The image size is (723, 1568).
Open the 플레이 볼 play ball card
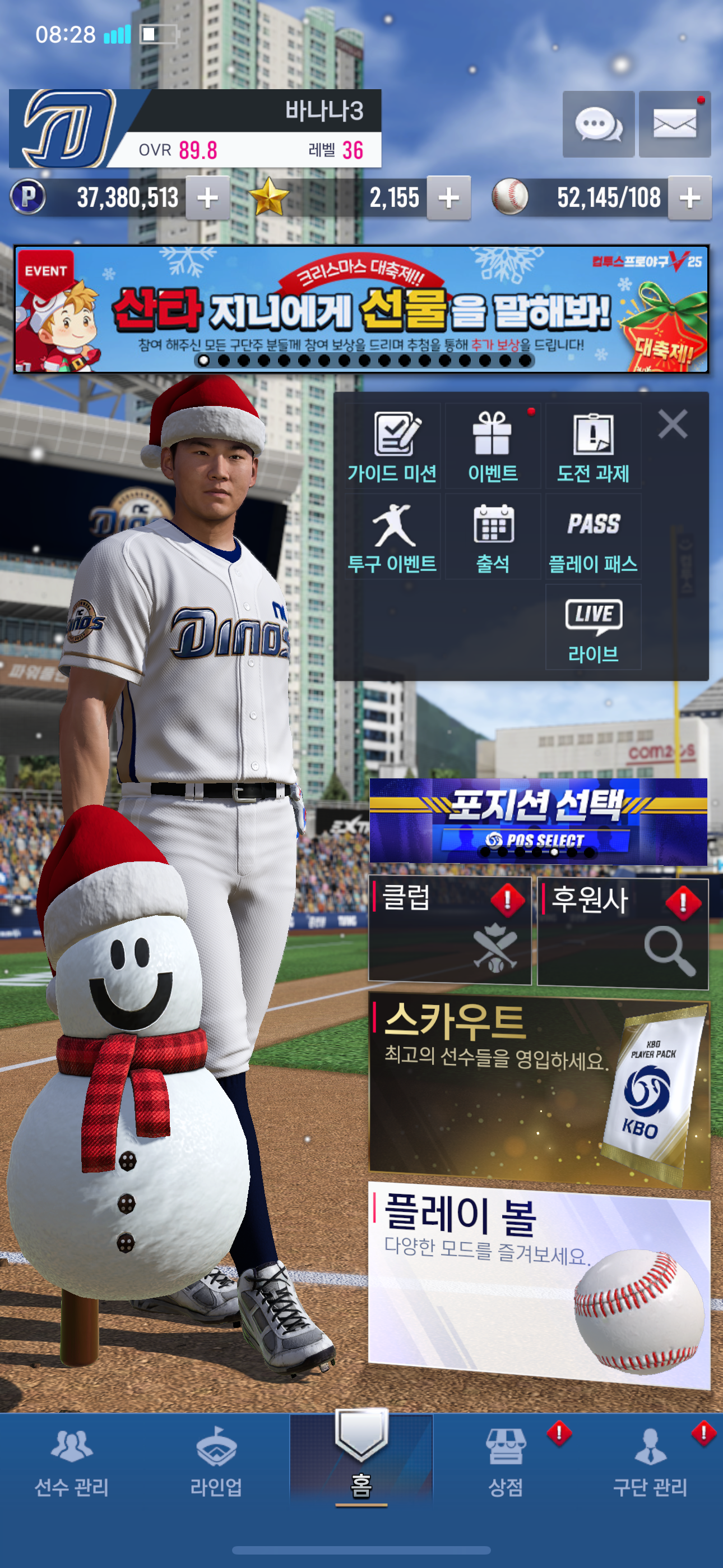[x=538, y=1283]
